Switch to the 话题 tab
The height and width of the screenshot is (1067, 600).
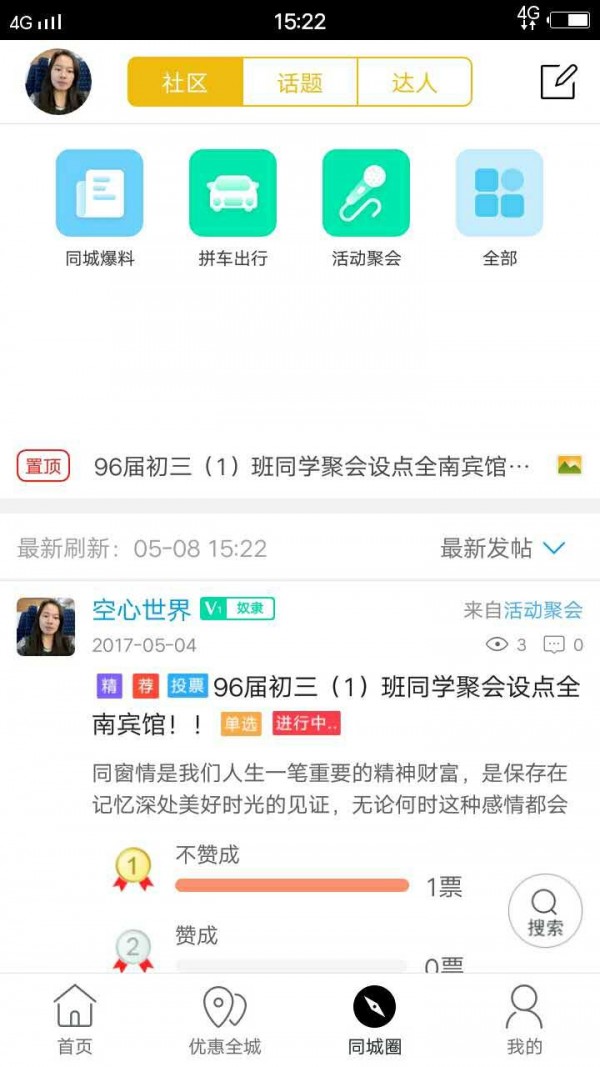coord(300,82)
